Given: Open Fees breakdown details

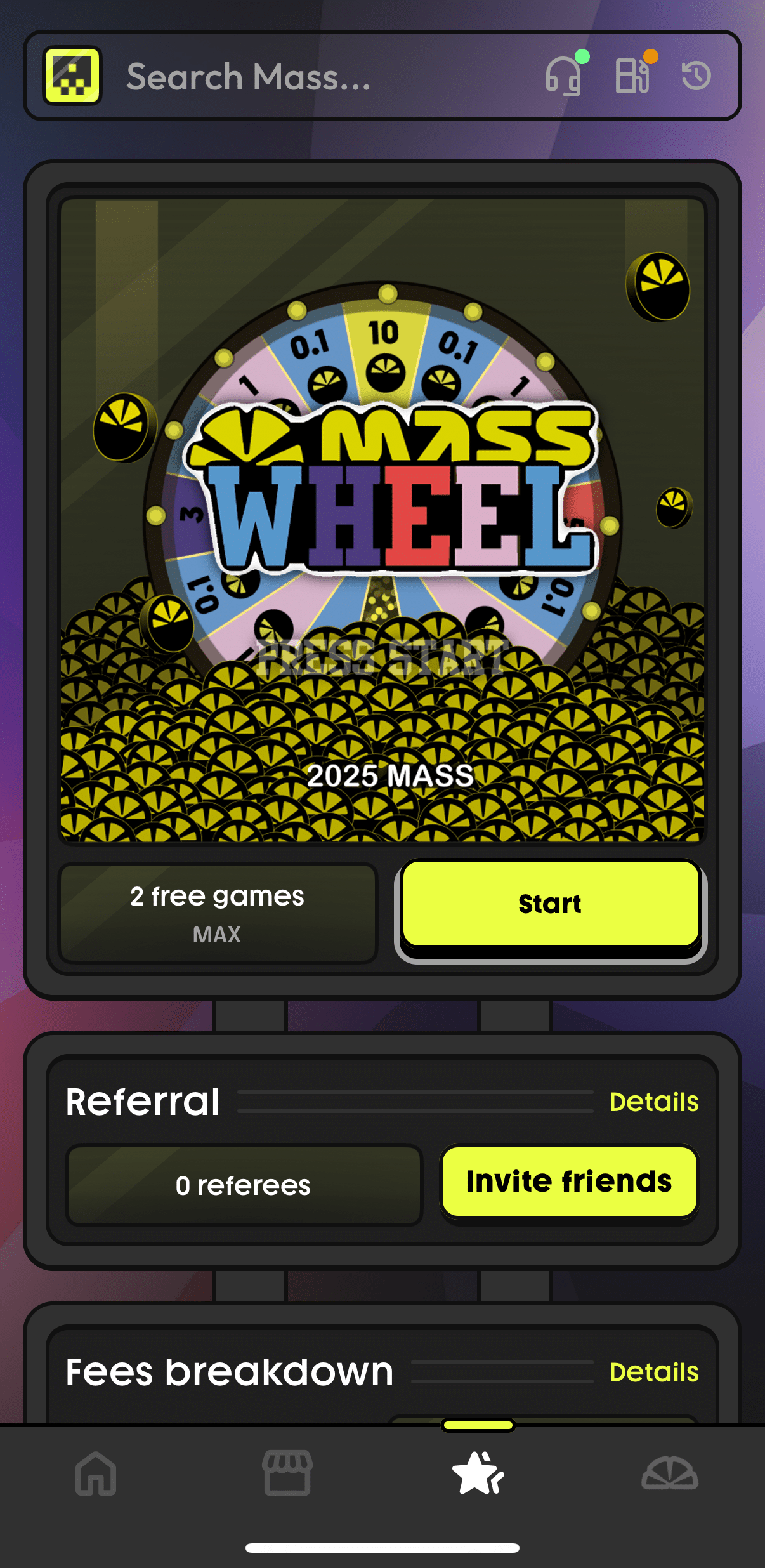Looking at the screenshot, I should tap(653, 1373).
